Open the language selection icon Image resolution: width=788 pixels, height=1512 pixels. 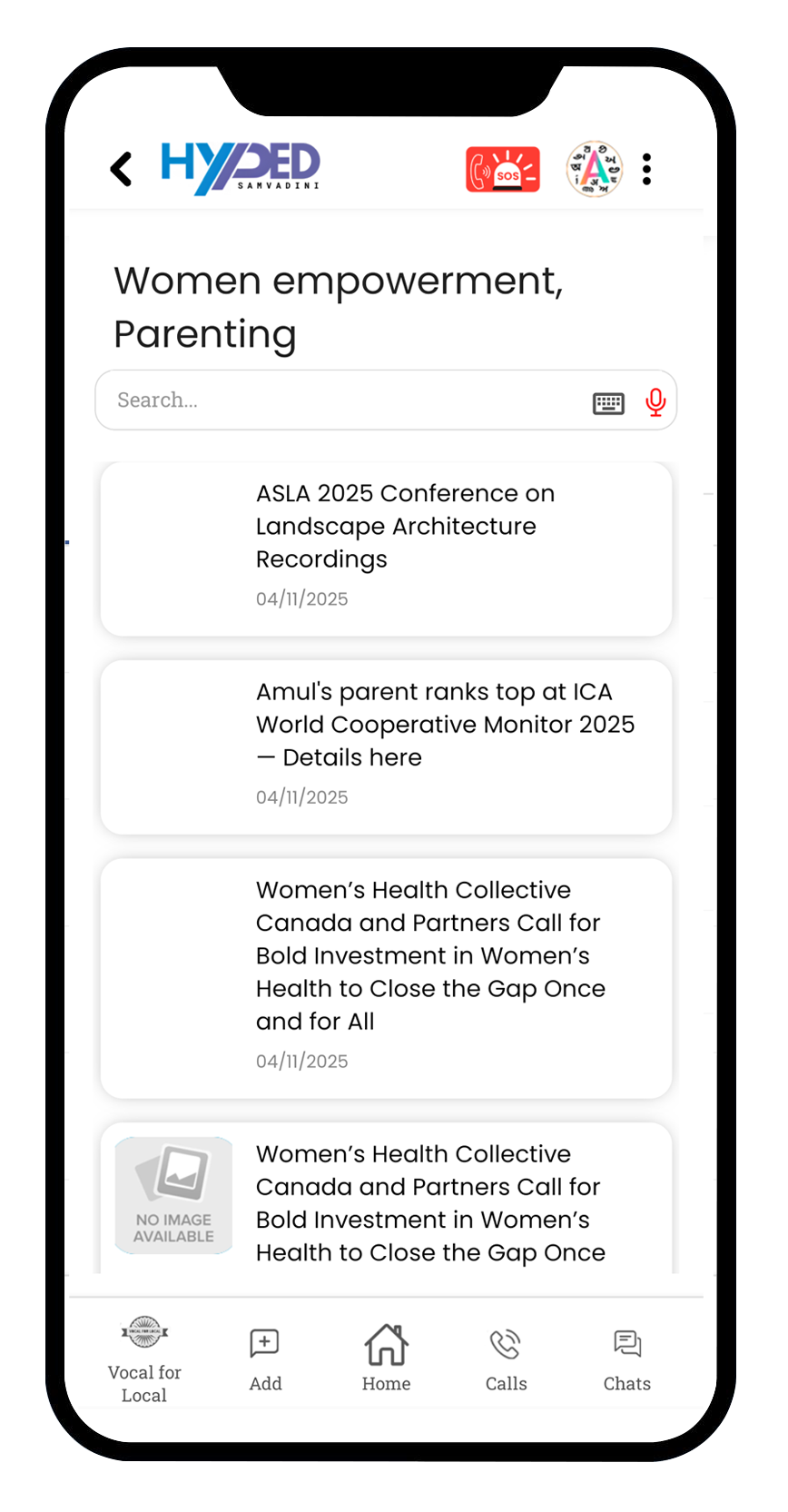pos(594,169)
